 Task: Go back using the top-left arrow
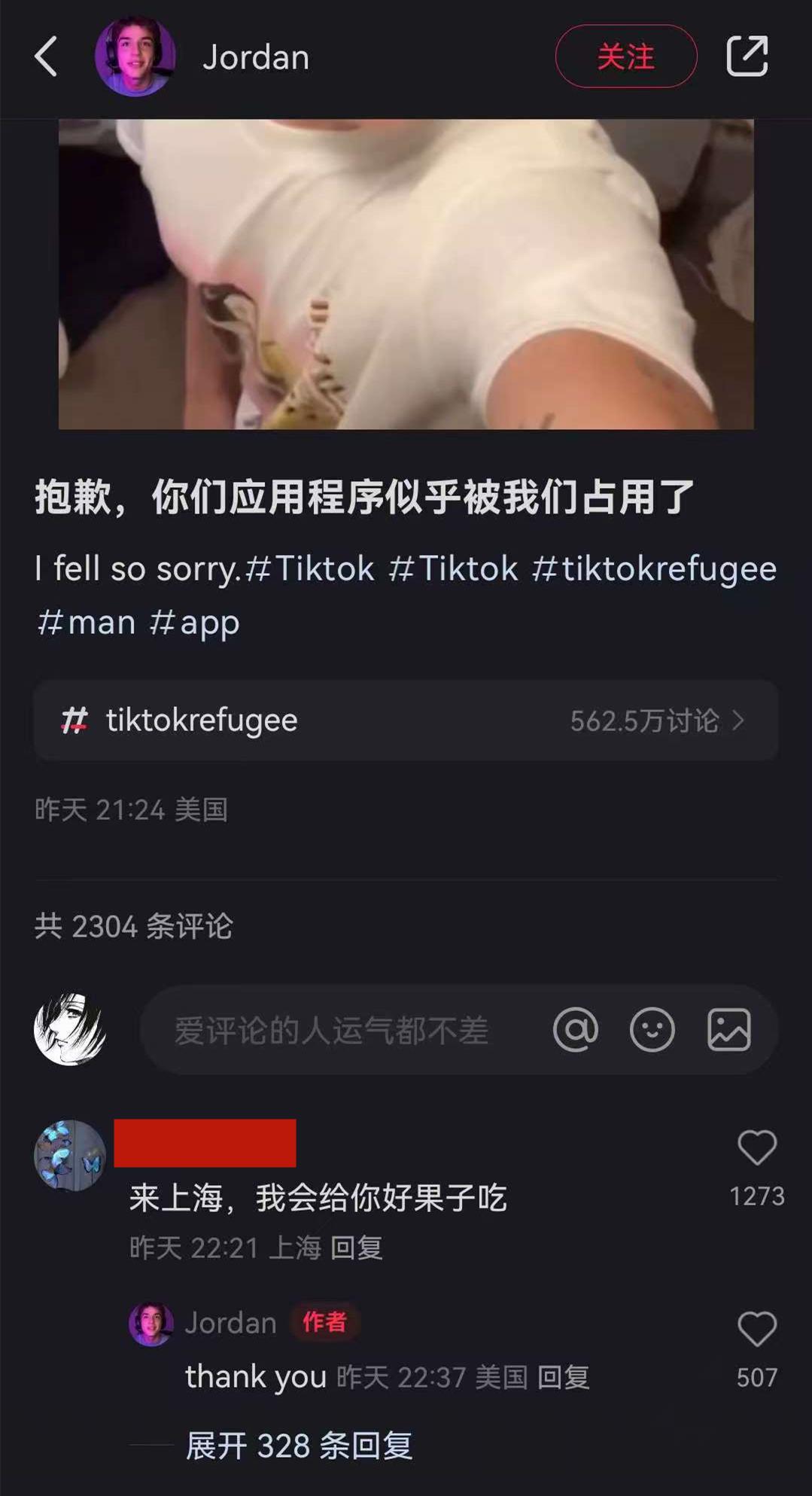(47, 57)
